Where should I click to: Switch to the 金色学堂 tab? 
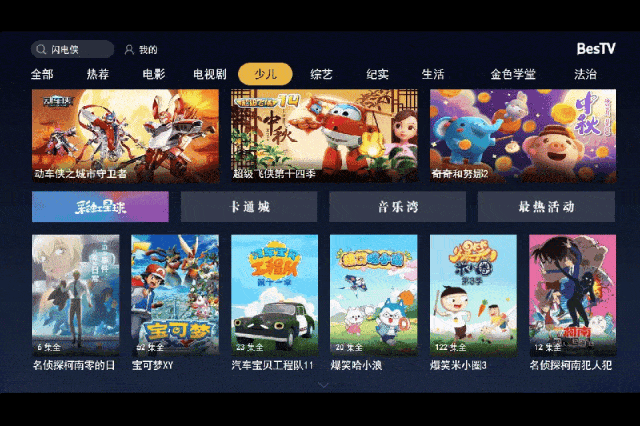(512, 74)
